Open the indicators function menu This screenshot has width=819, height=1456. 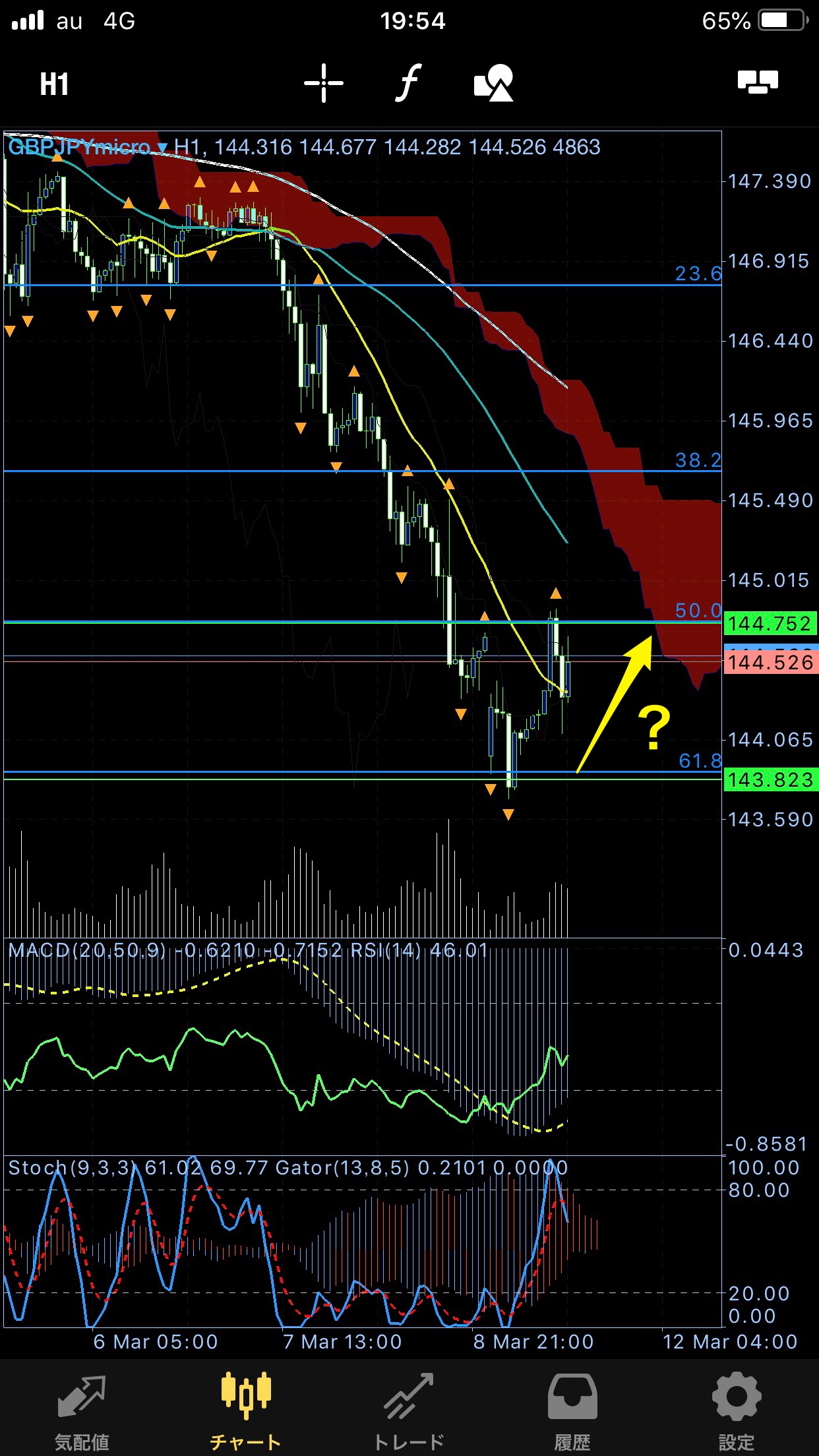(x=409, y=83)
